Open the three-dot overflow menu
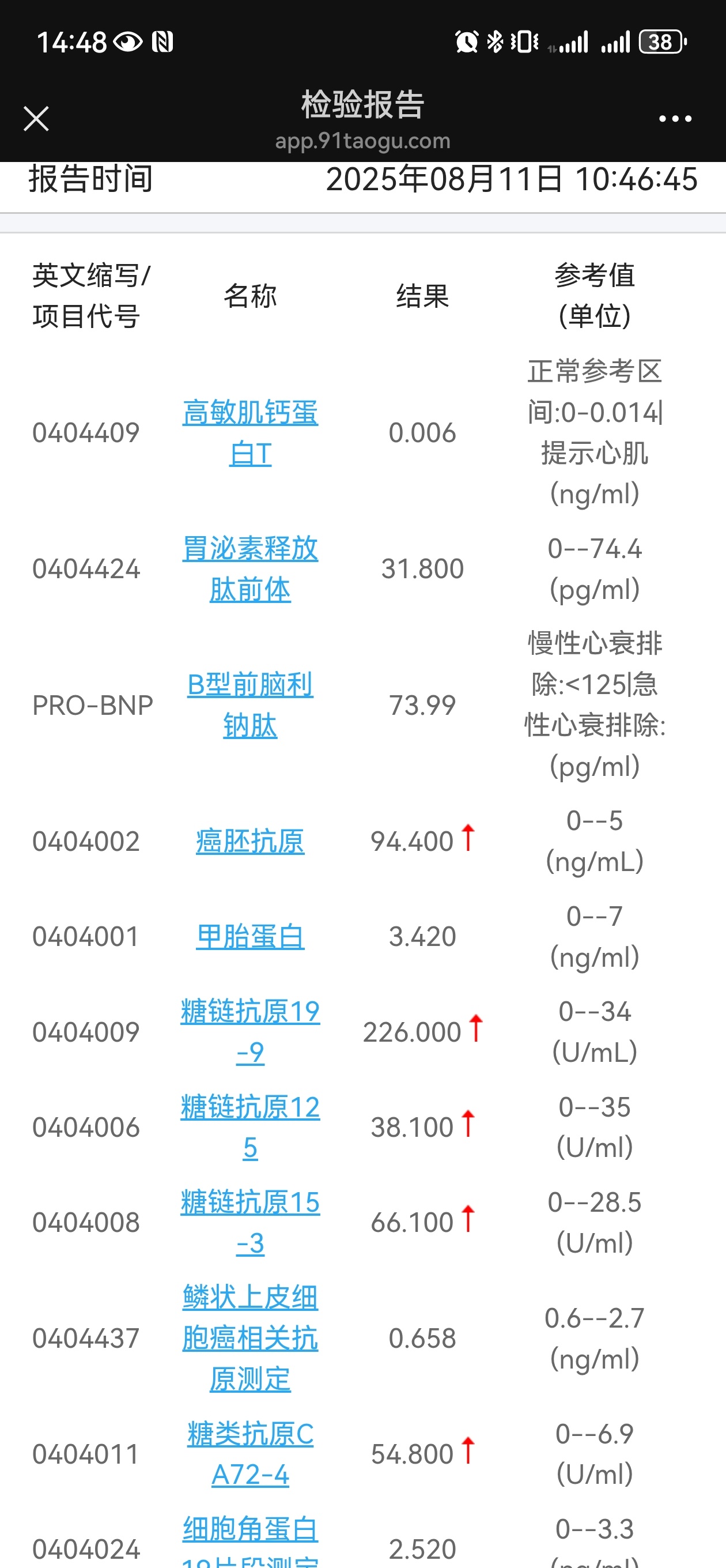The width and height of the screenshot is (726, 1568). pos(675,119)
